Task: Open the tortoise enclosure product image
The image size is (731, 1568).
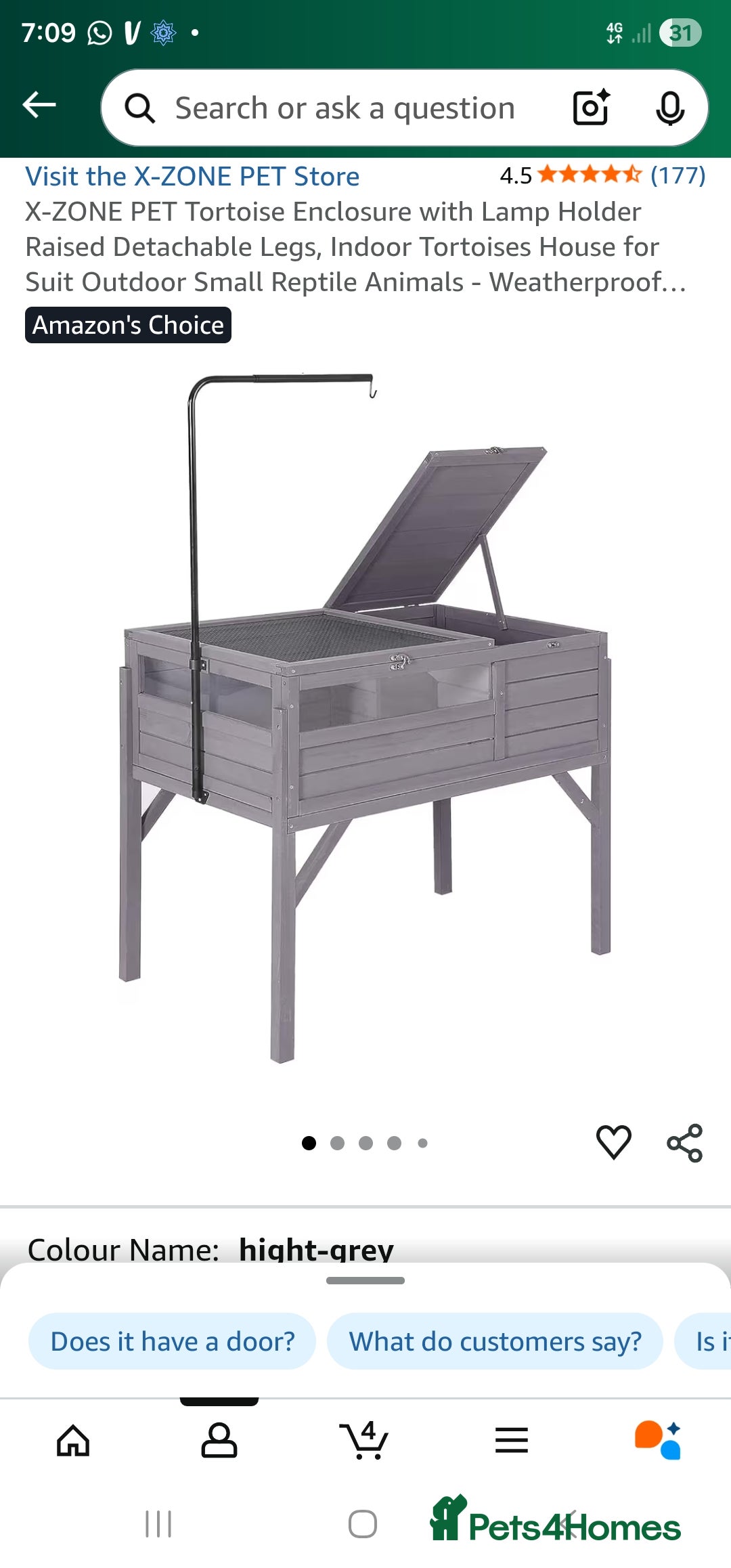Action: coord(365,718)
